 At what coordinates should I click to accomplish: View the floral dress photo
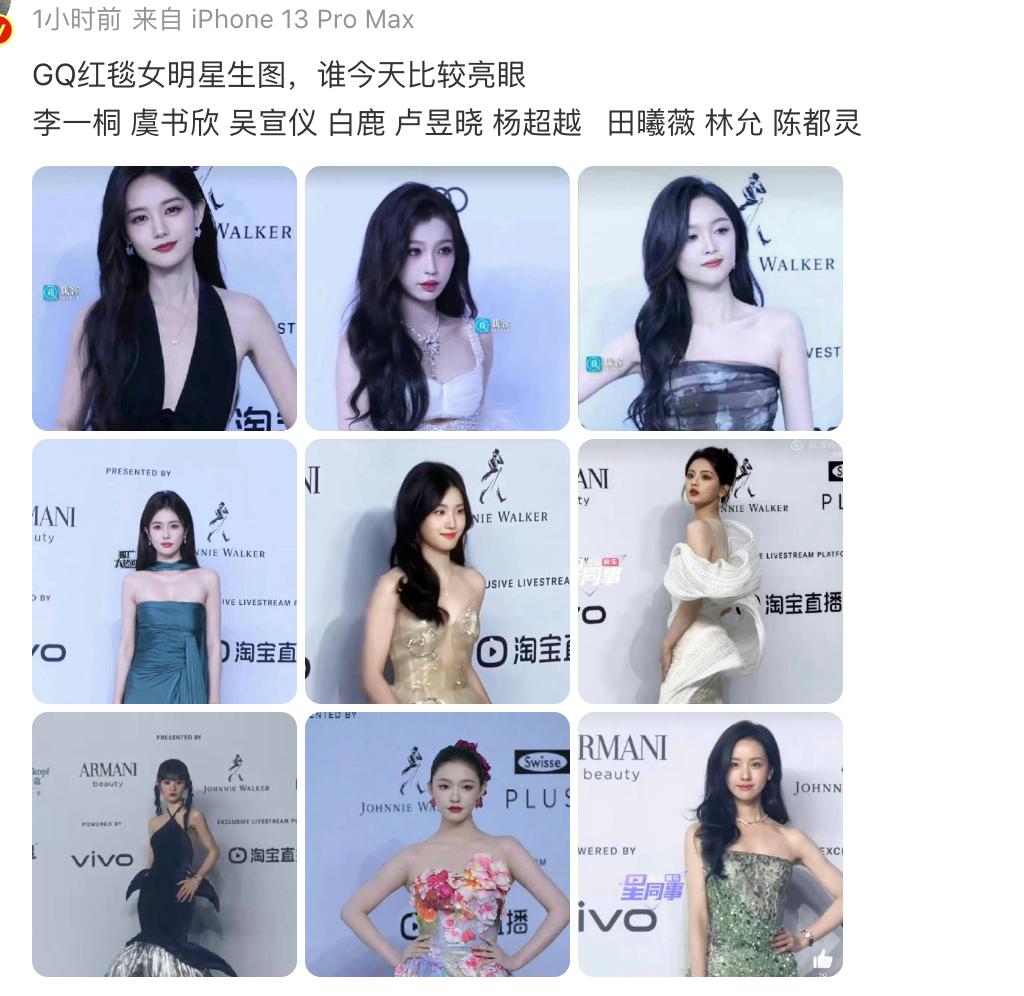coord(437,844)
